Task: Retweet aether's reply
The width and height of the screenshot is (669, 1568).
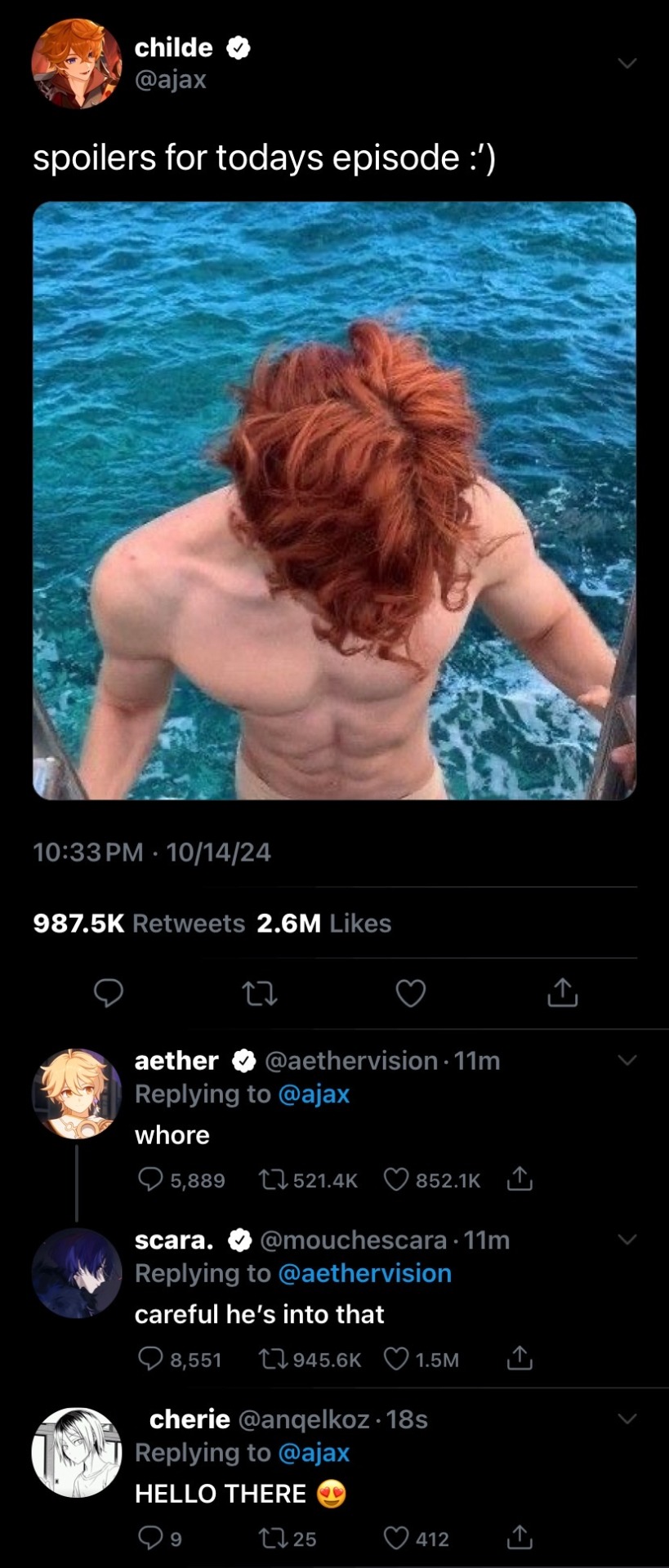Action: [x=270, y=1180]
